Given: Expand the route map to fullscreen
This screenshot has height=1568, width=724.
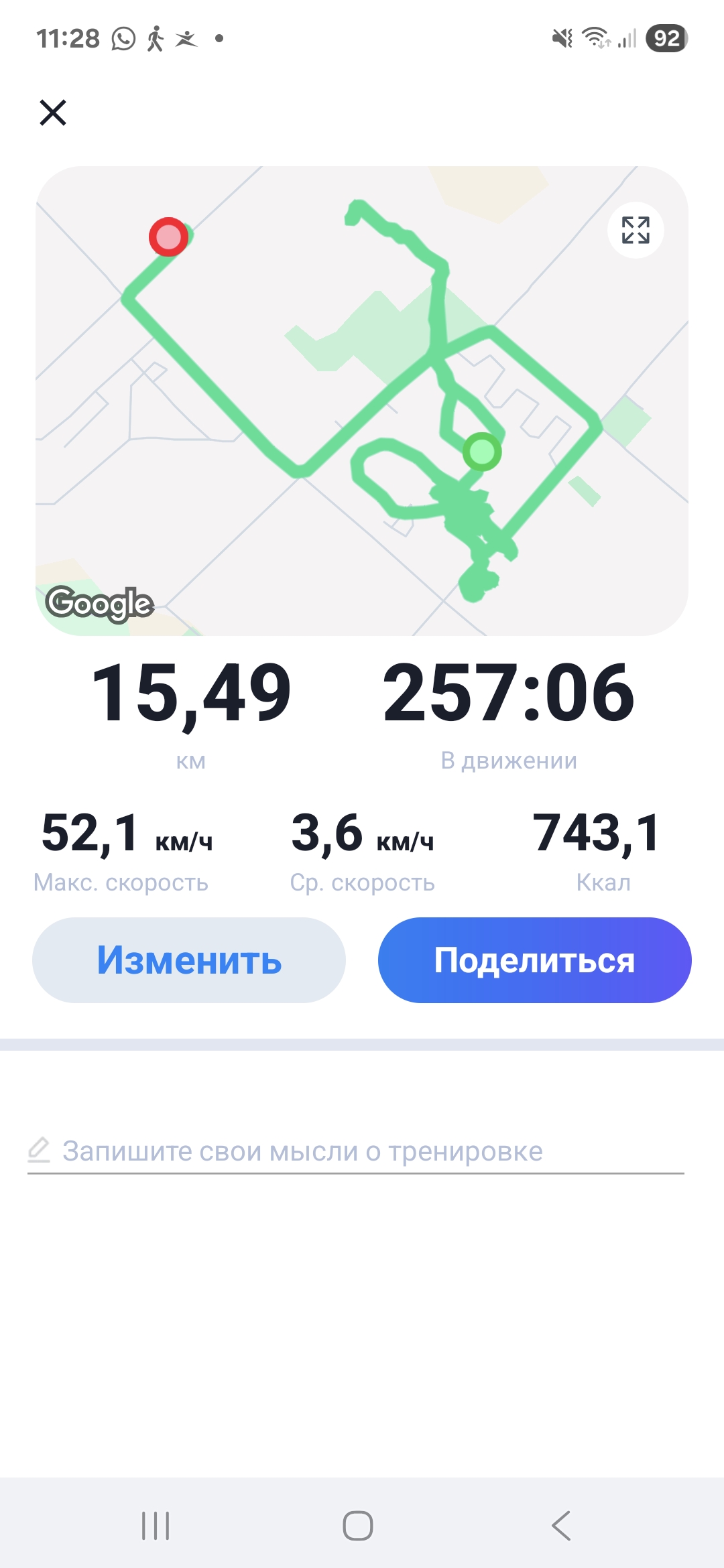Looking at the screenshot, I should (x=636, y=231).
